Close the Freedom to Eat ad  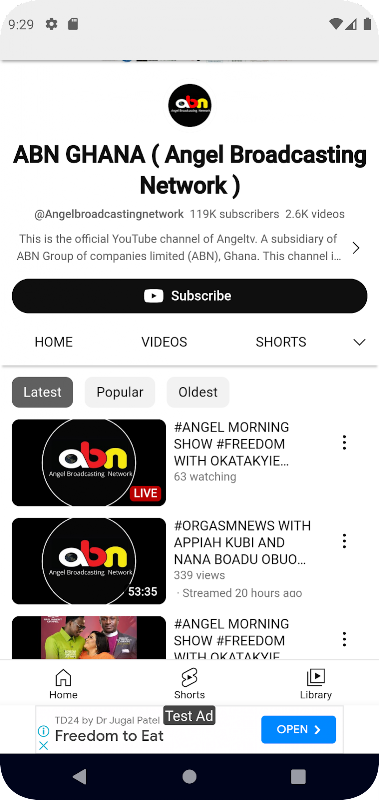tap(44, 745)
